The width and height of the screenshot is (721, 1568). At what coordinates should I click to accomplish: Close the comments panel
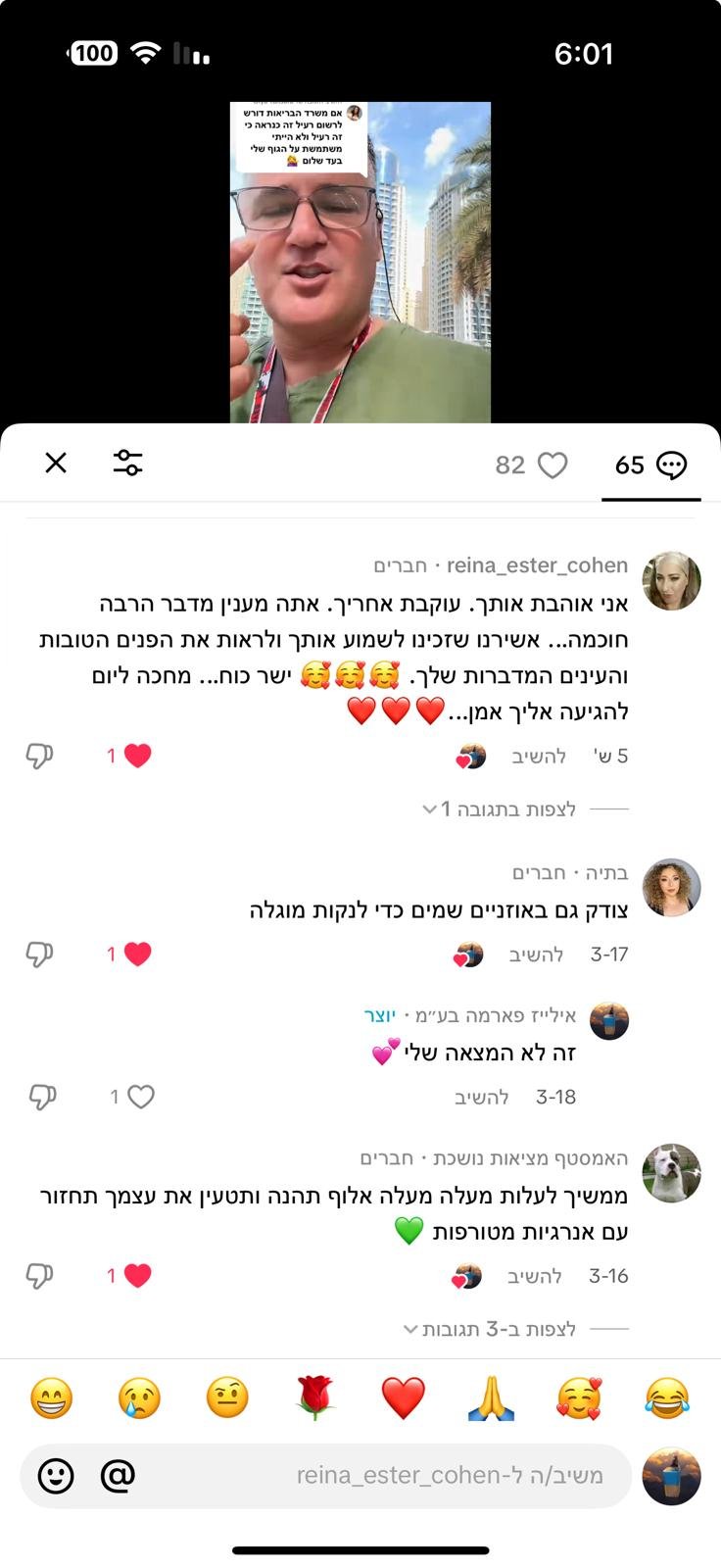click(x=56, y=463)
